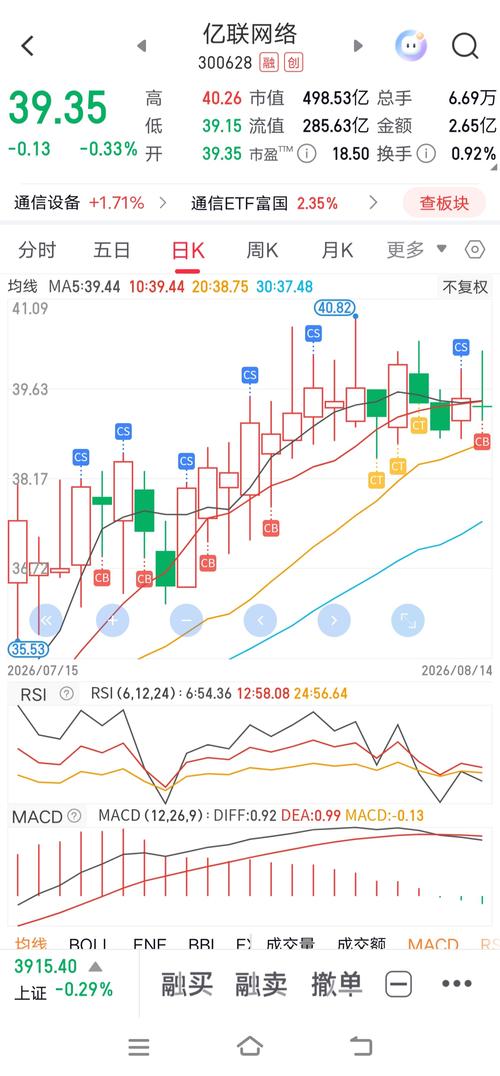Viewport: 500px width, 1076px height.
Task: Zoom in chart with plus button
Action: pyautogui.click(x=113, y=620)
